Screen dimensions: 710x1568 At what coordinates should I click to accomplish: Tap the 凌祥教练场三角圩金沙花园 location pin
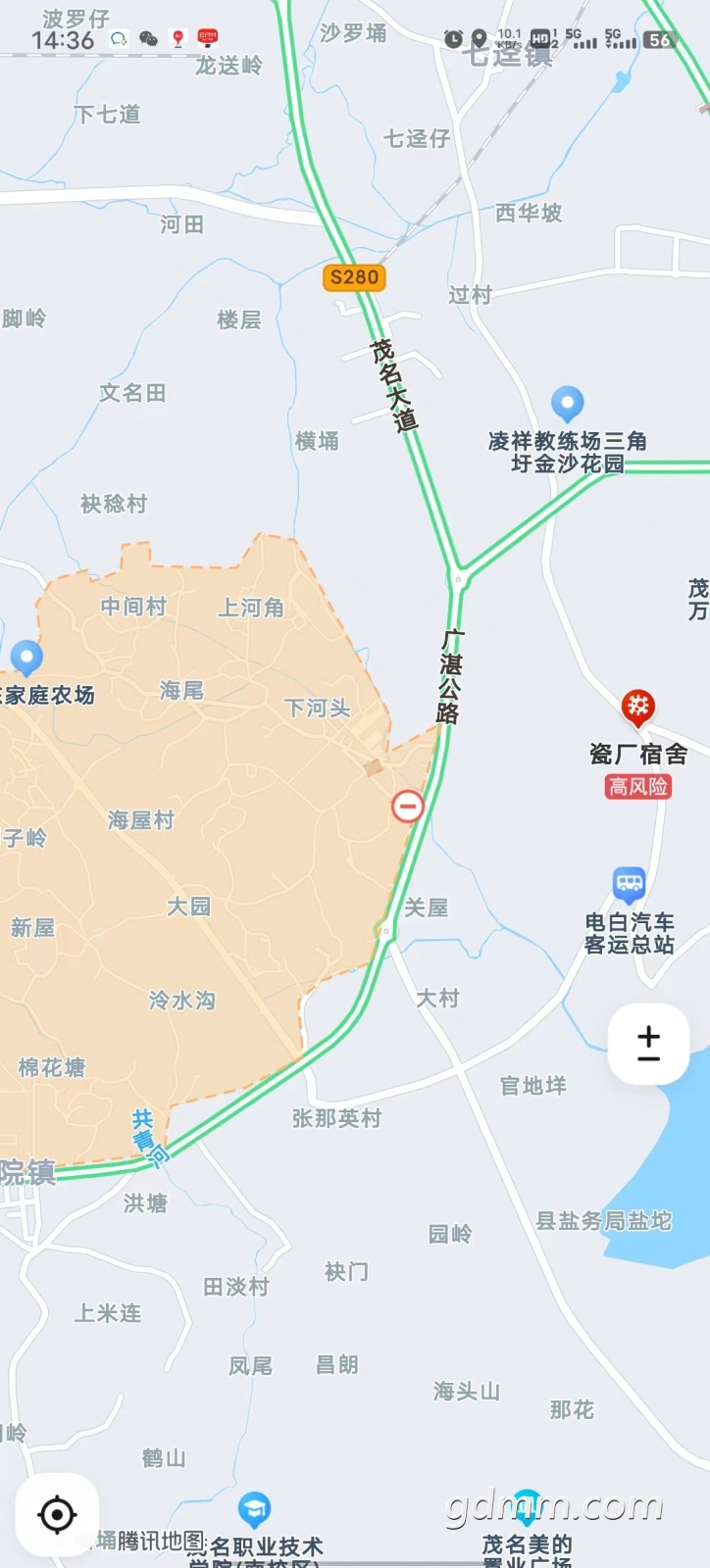coord(568,404)
